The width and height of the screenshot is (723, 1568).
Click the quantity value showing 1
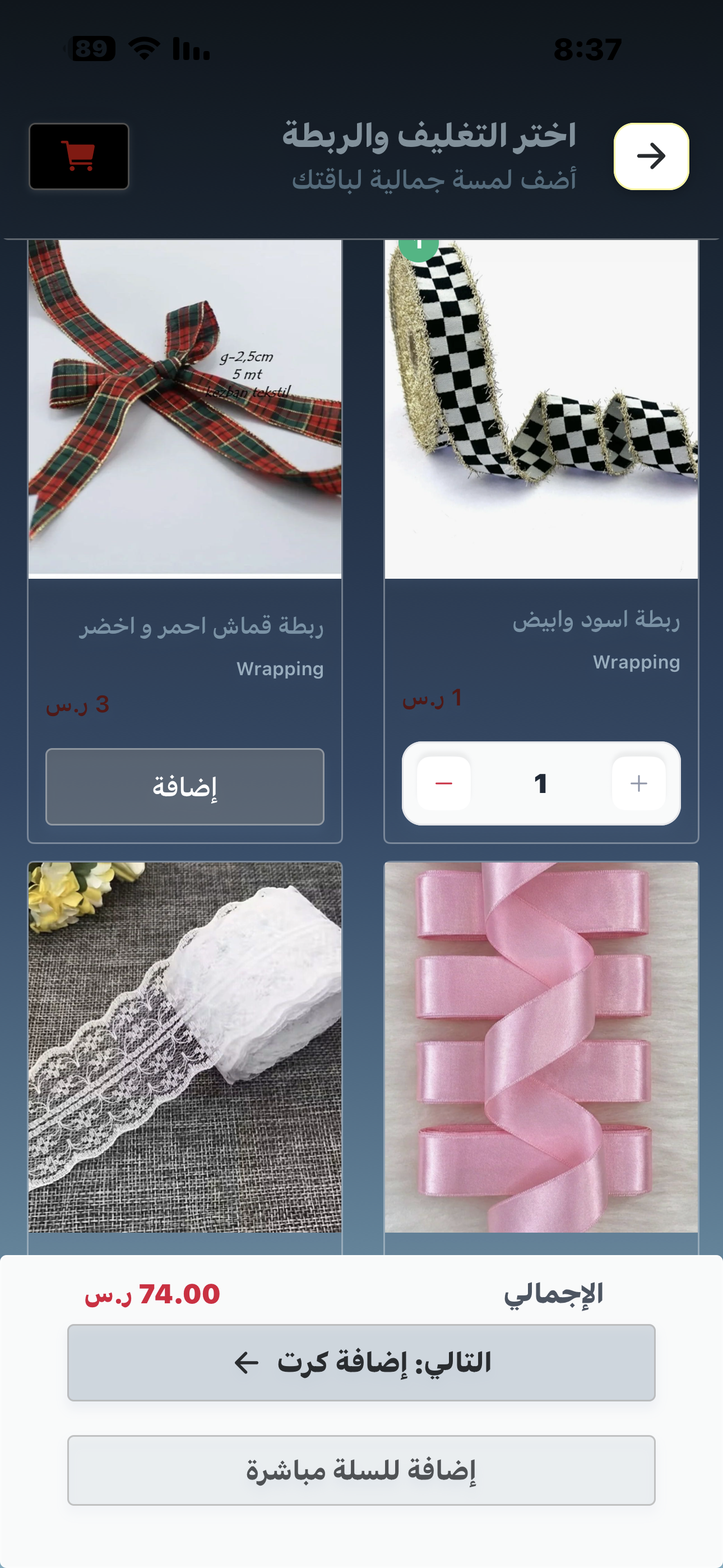click(540, 784)
